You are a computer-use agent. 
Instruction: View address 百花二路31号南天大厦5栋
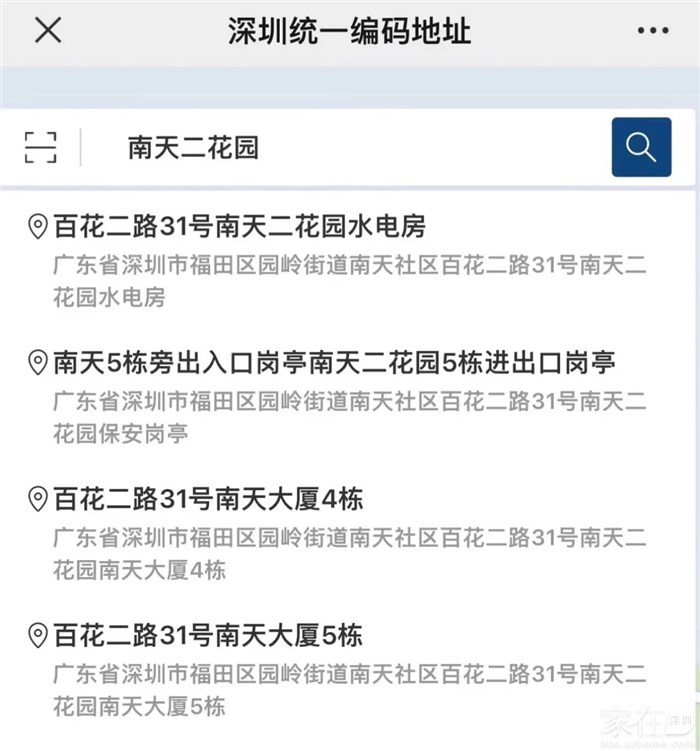[208, 635]
